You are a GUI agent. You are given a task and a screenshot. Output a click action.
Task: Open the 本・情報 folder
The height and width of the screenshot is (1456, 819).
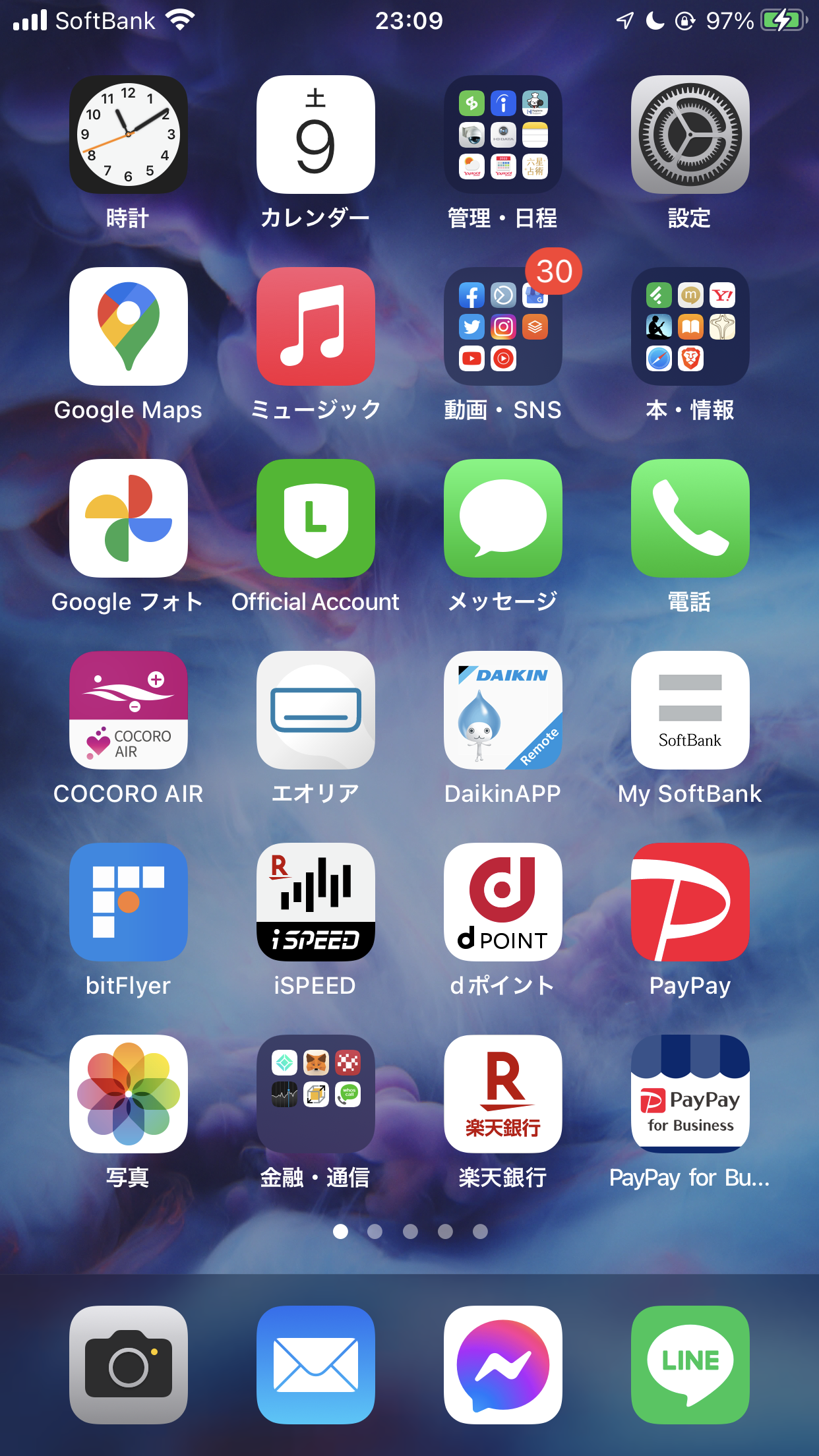point(690,326)
